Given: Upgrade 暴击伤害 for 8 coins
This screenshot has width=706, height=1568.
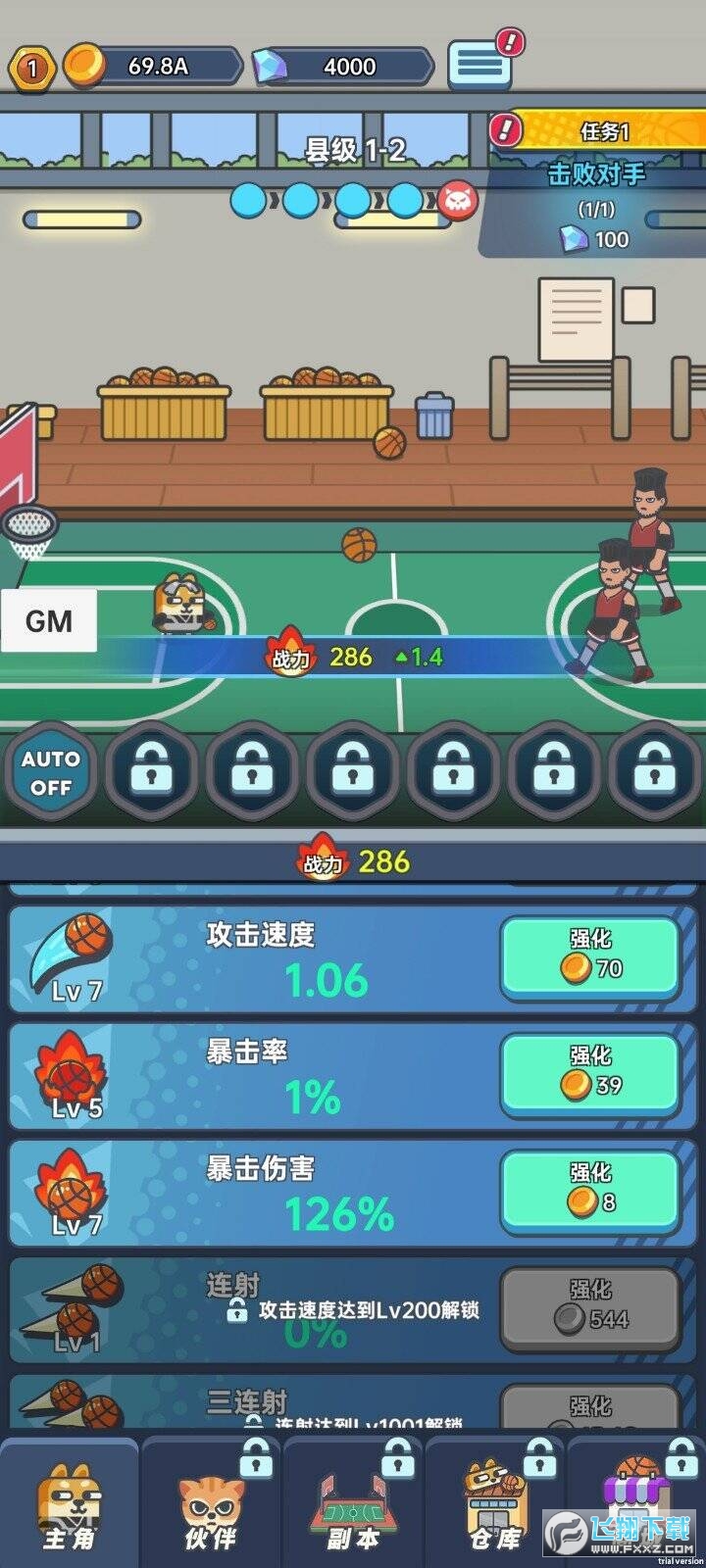Looking at the screenshot, I should [590, 1190].
